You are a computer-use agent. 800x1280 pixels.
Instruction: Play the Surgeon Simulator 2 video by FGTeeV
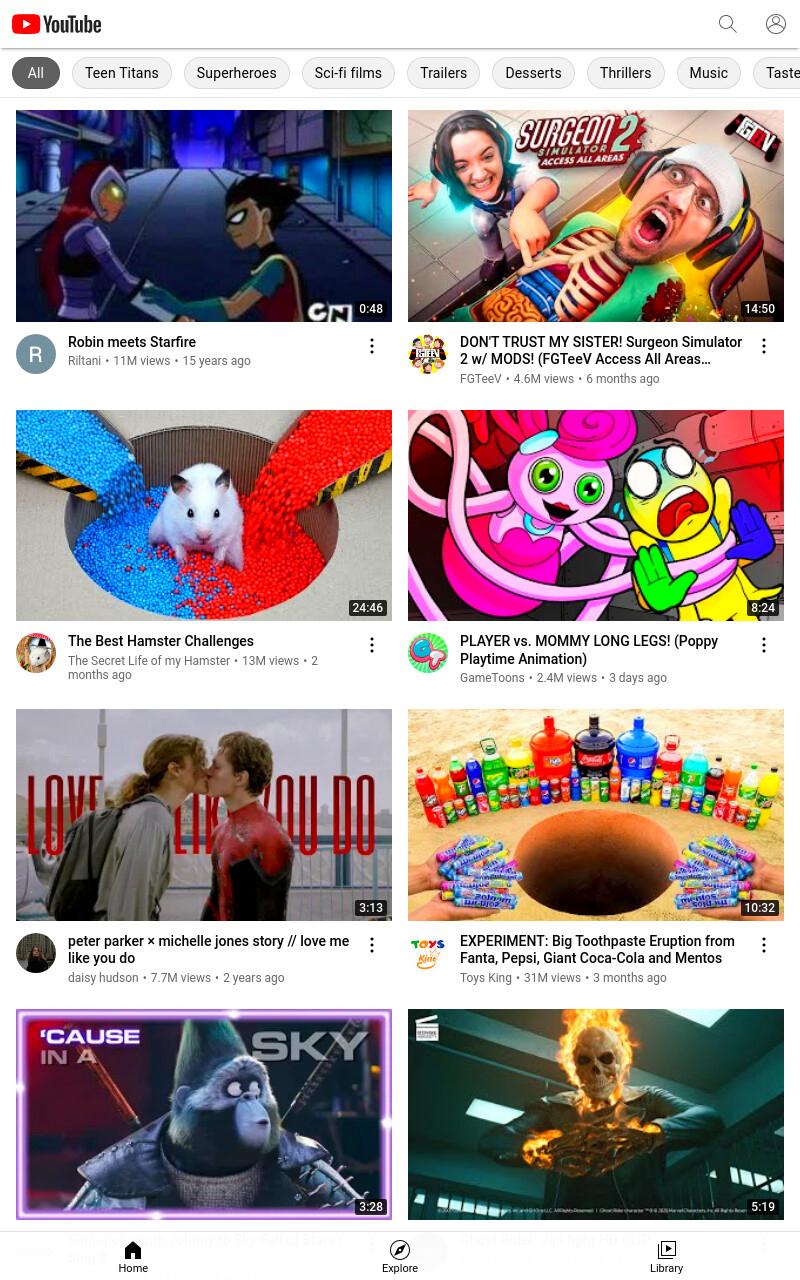(x=596, y=216)
